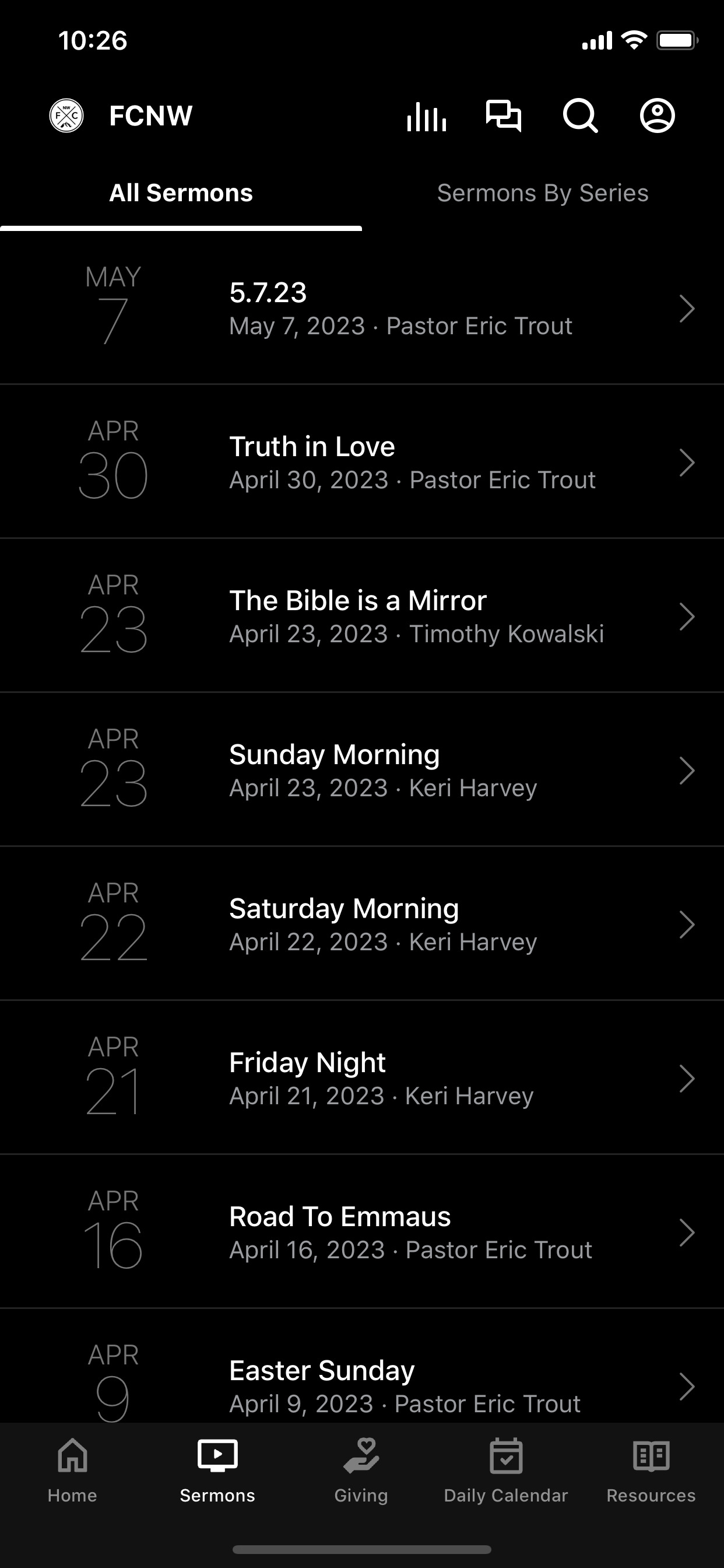Open the user profile icon
The height and width of the screenshot is (1568, 724).
tap(657, 116)
